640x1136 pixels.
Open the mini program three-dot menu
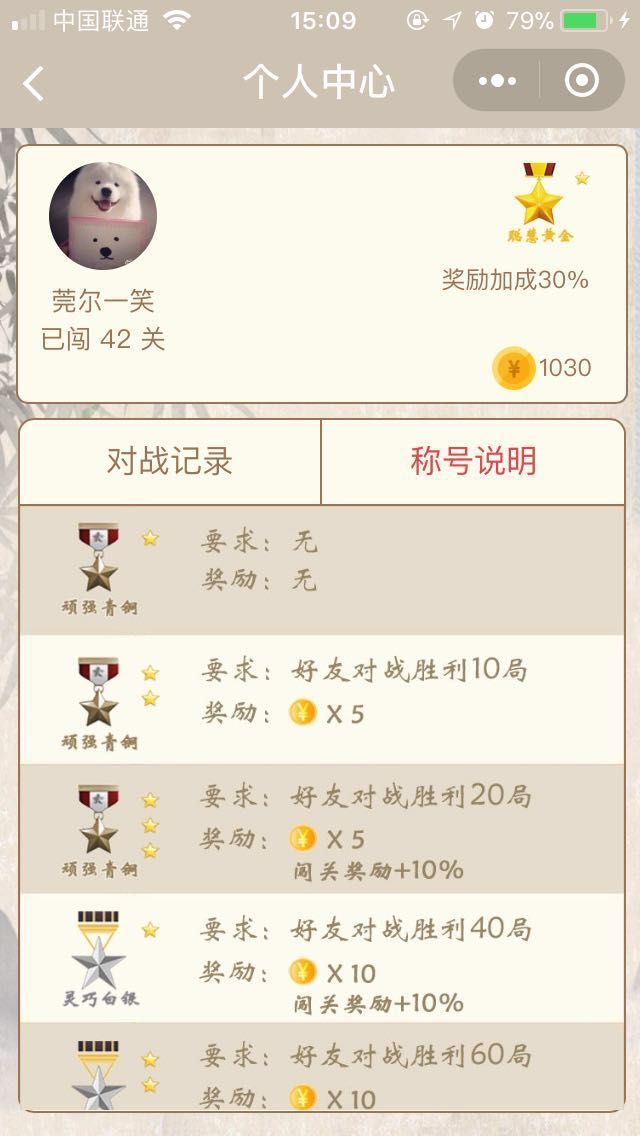pos(497,81)
